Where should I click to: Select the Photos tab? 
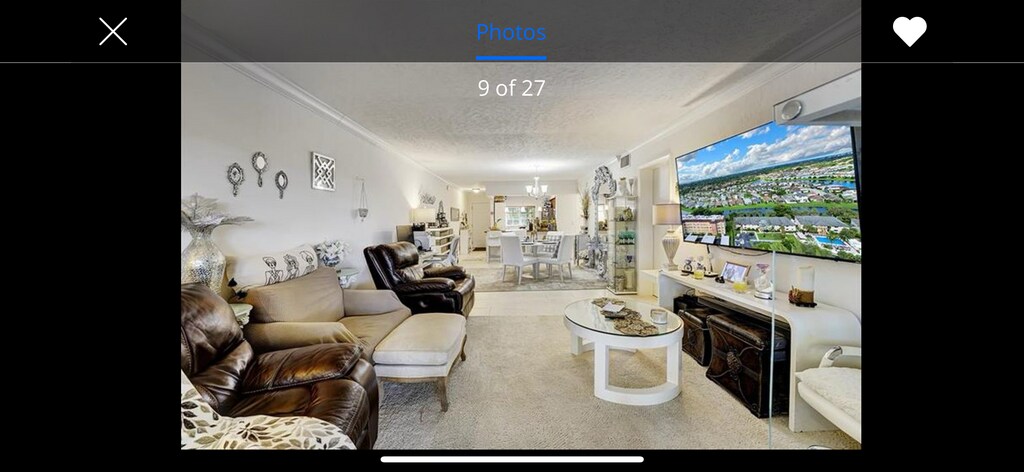tap(511, 33)
